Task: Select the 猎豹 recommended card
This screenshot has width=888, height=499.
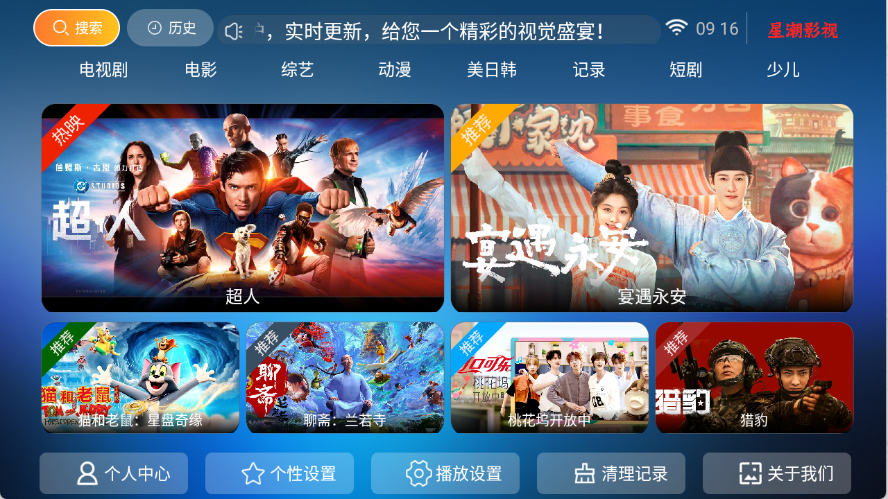Action: pyautogui.click(x=754, y=377)
